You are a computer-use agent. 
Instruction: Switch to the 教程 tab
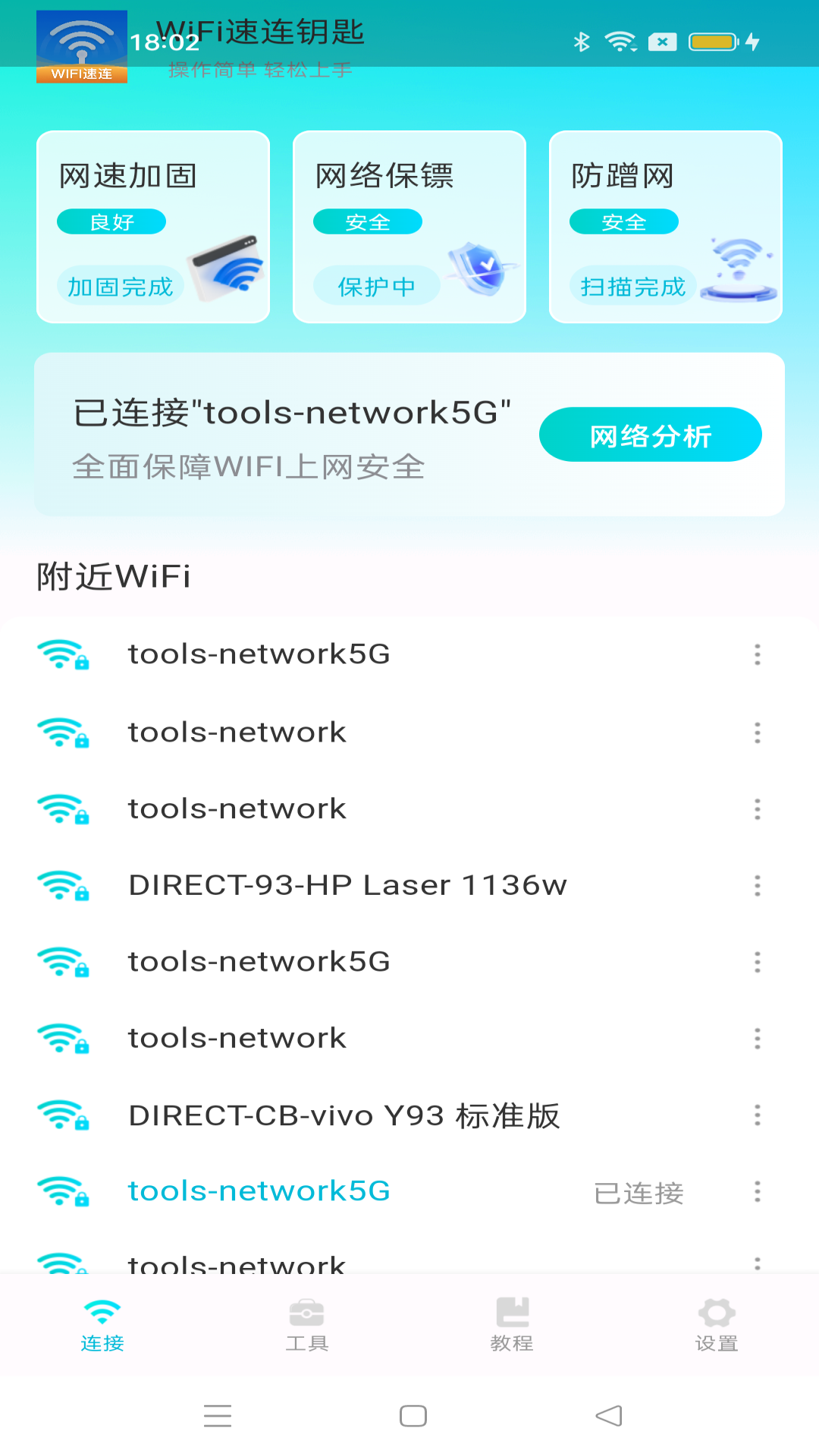tap(512, 1325)
